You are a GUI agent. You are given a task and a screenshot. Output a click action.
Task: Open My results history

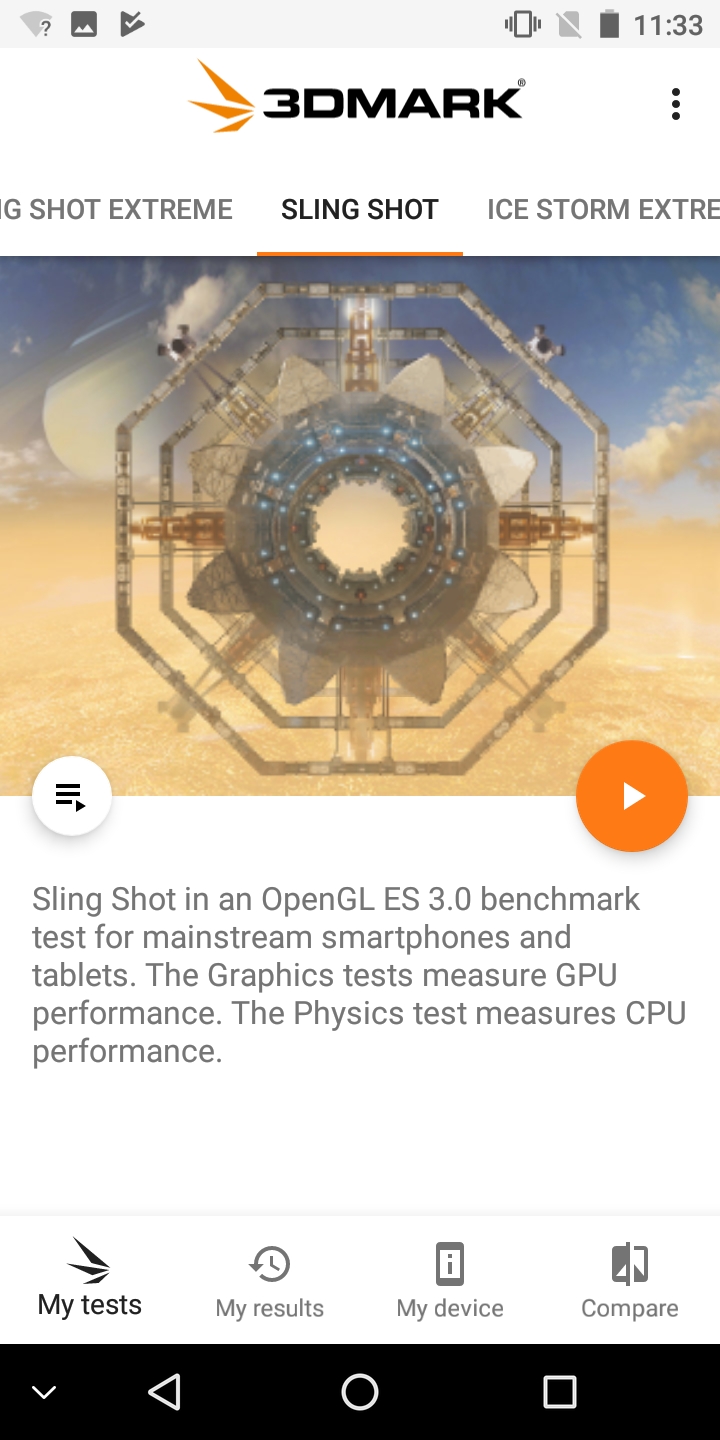(270, 1282)
